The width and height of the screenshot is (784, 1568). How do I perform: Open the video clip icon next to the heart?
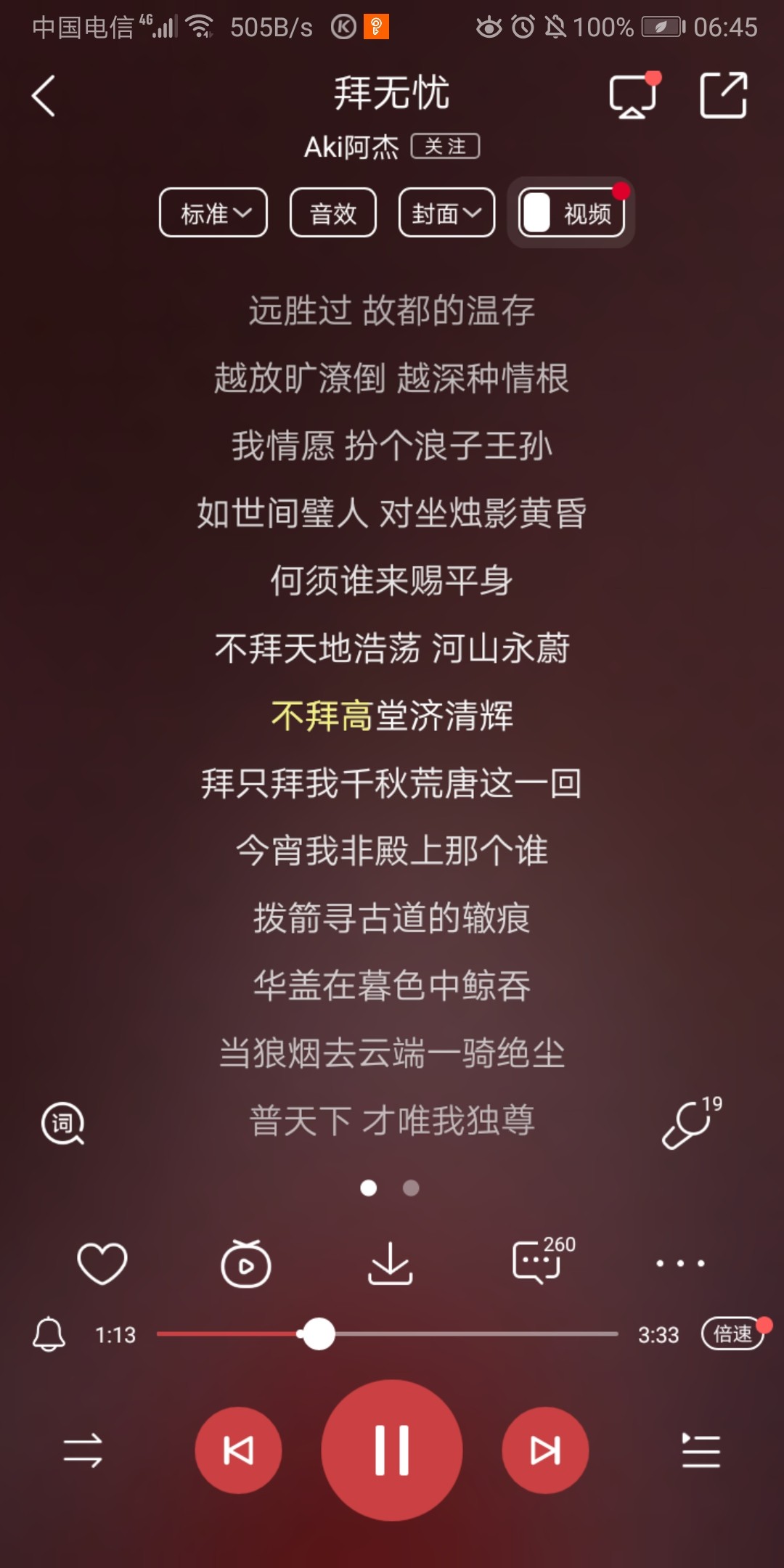(x=246, y=1263)
